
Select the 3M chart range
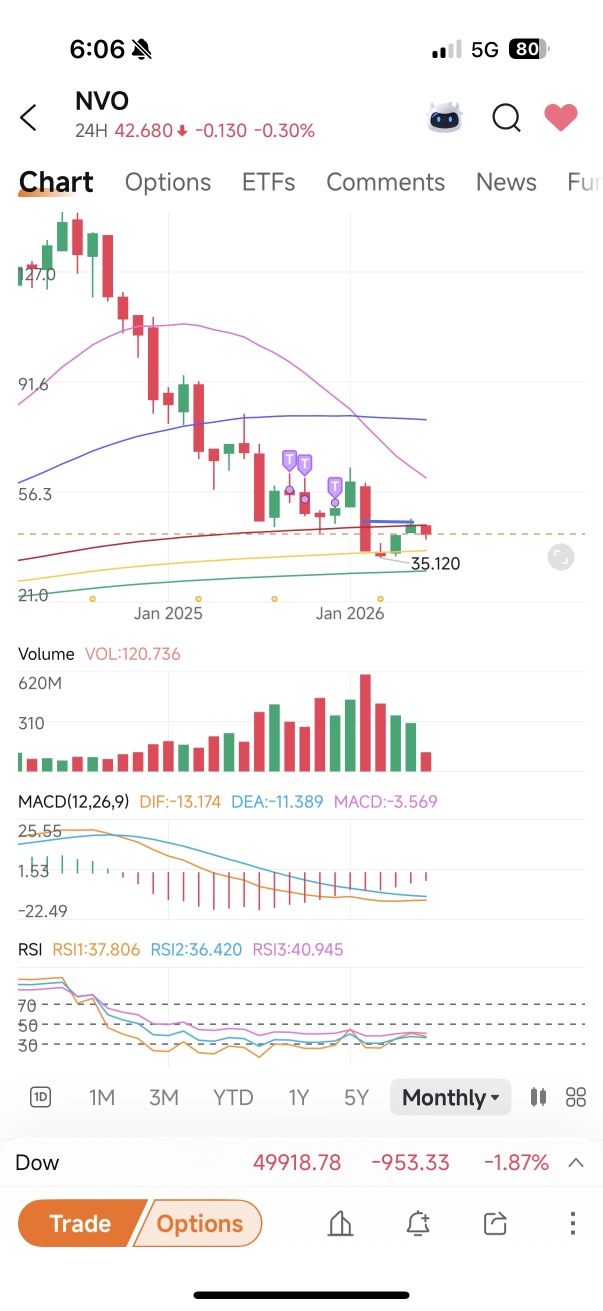[164, 1097]
